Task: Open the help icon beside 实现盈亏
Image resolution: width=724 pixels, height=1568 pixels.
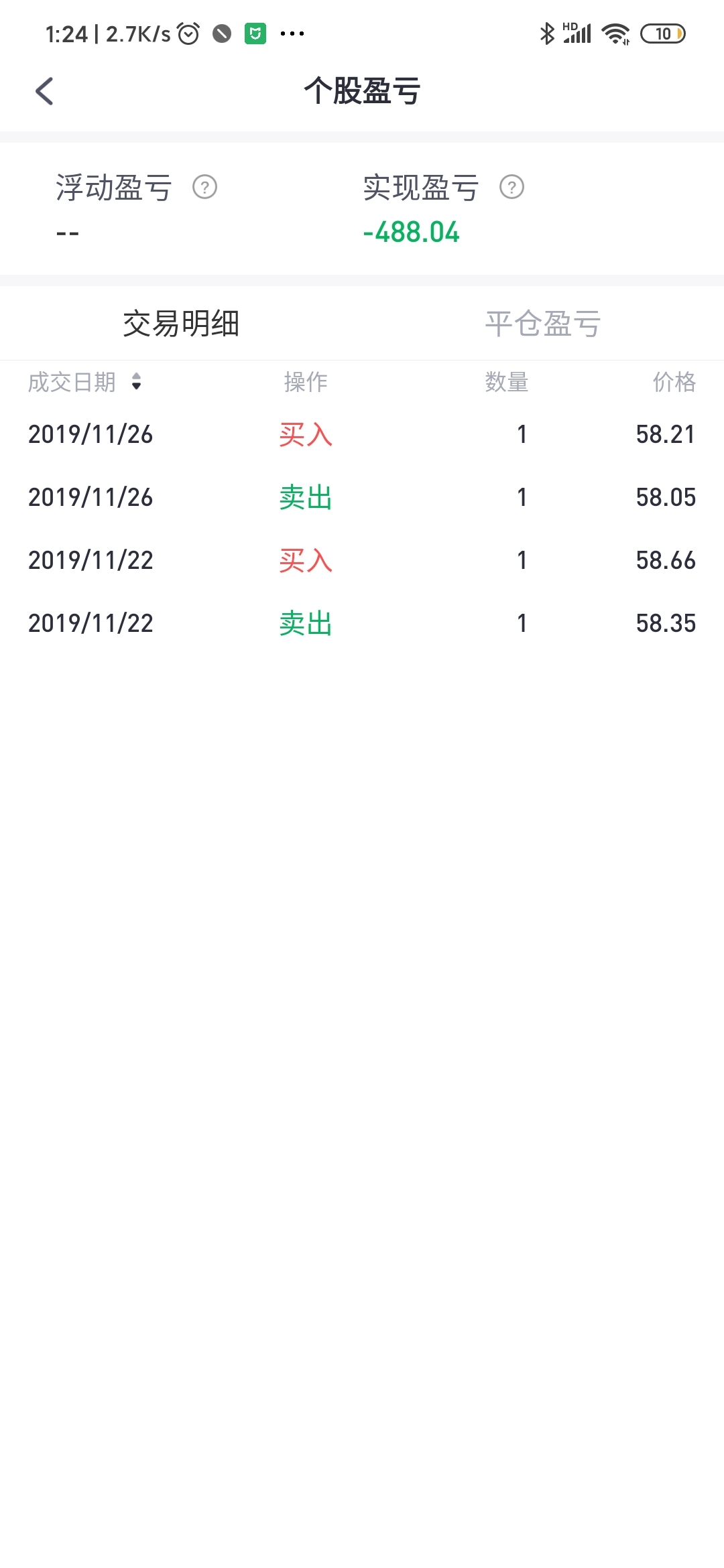Action: point(511,187)
